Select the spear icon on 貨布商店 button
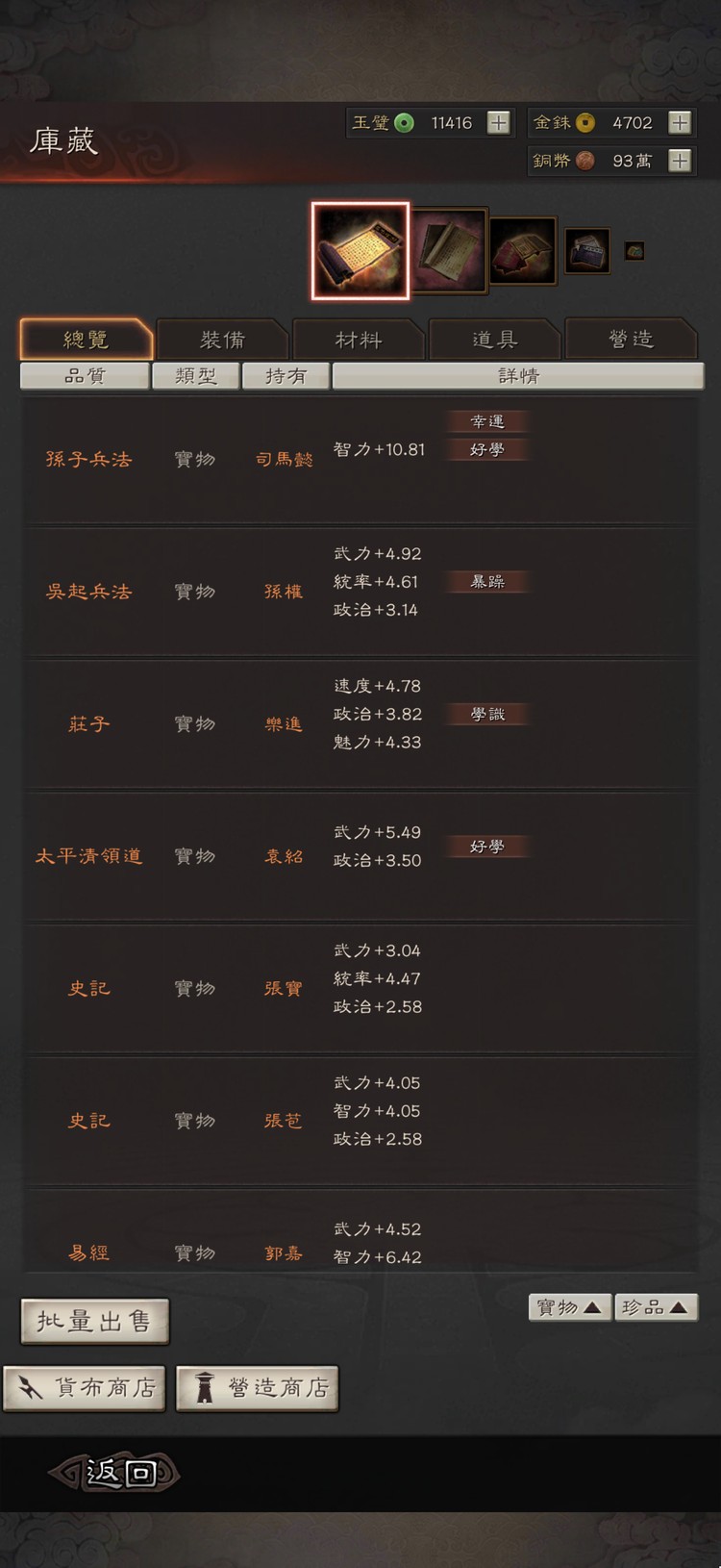The width and height of the screenshot is (721, 1568). (32, 1388)
